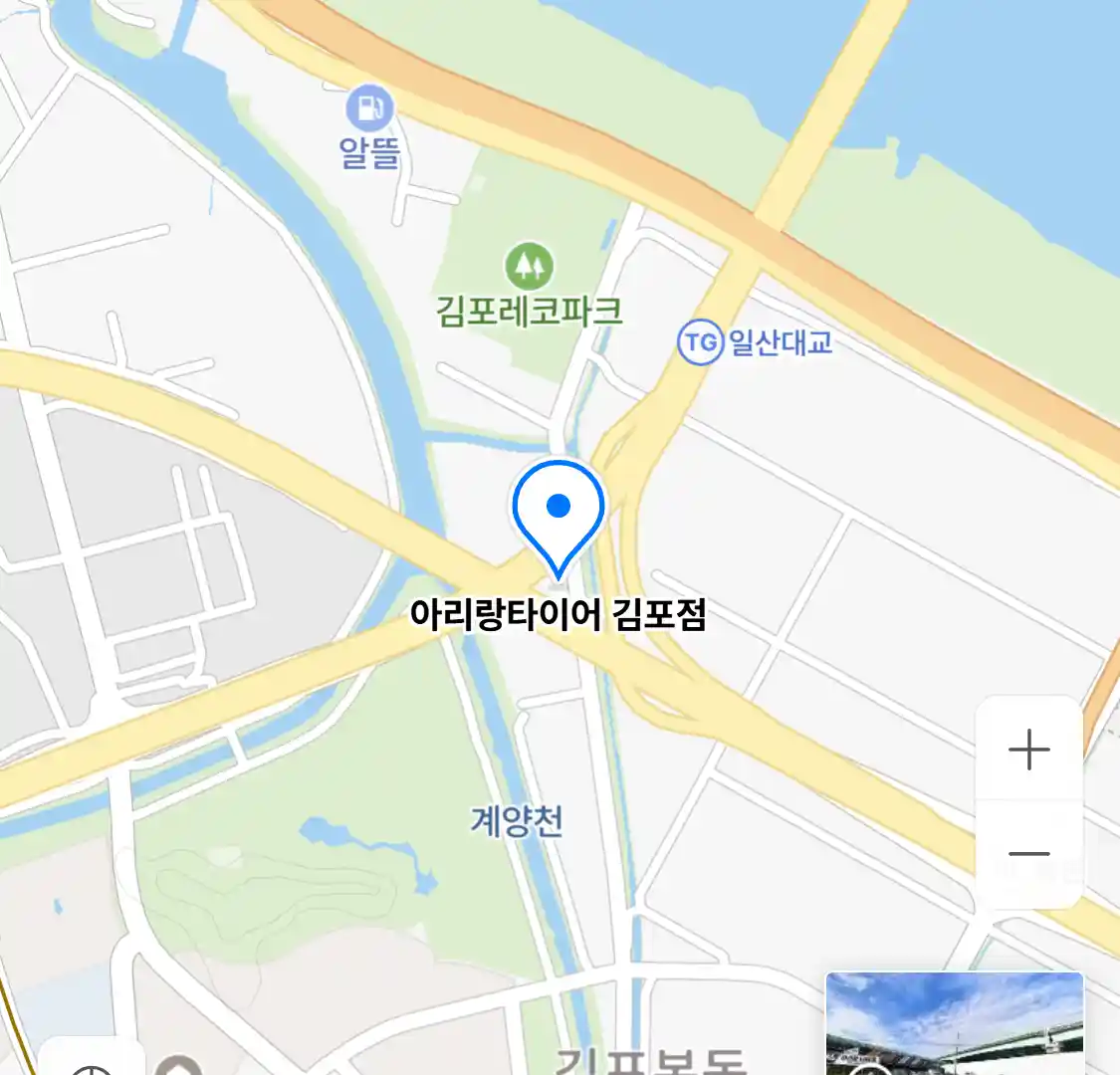Tap the 일산대교 TG tollgate marker
Image resolution: width=1120 pixels, height=1075 pixels.
click(700, 342)
